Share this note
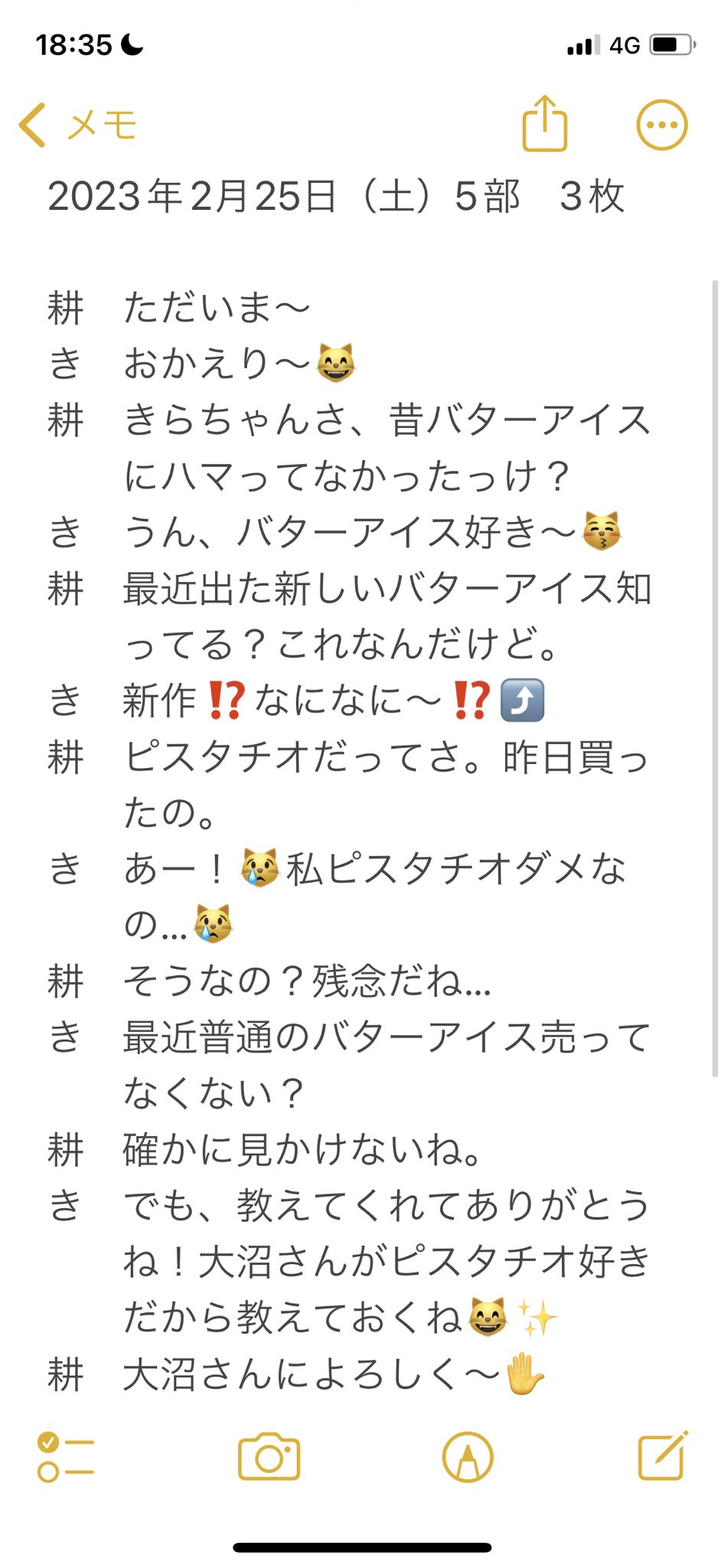The image size is (724, 1568). pos(545,123)
